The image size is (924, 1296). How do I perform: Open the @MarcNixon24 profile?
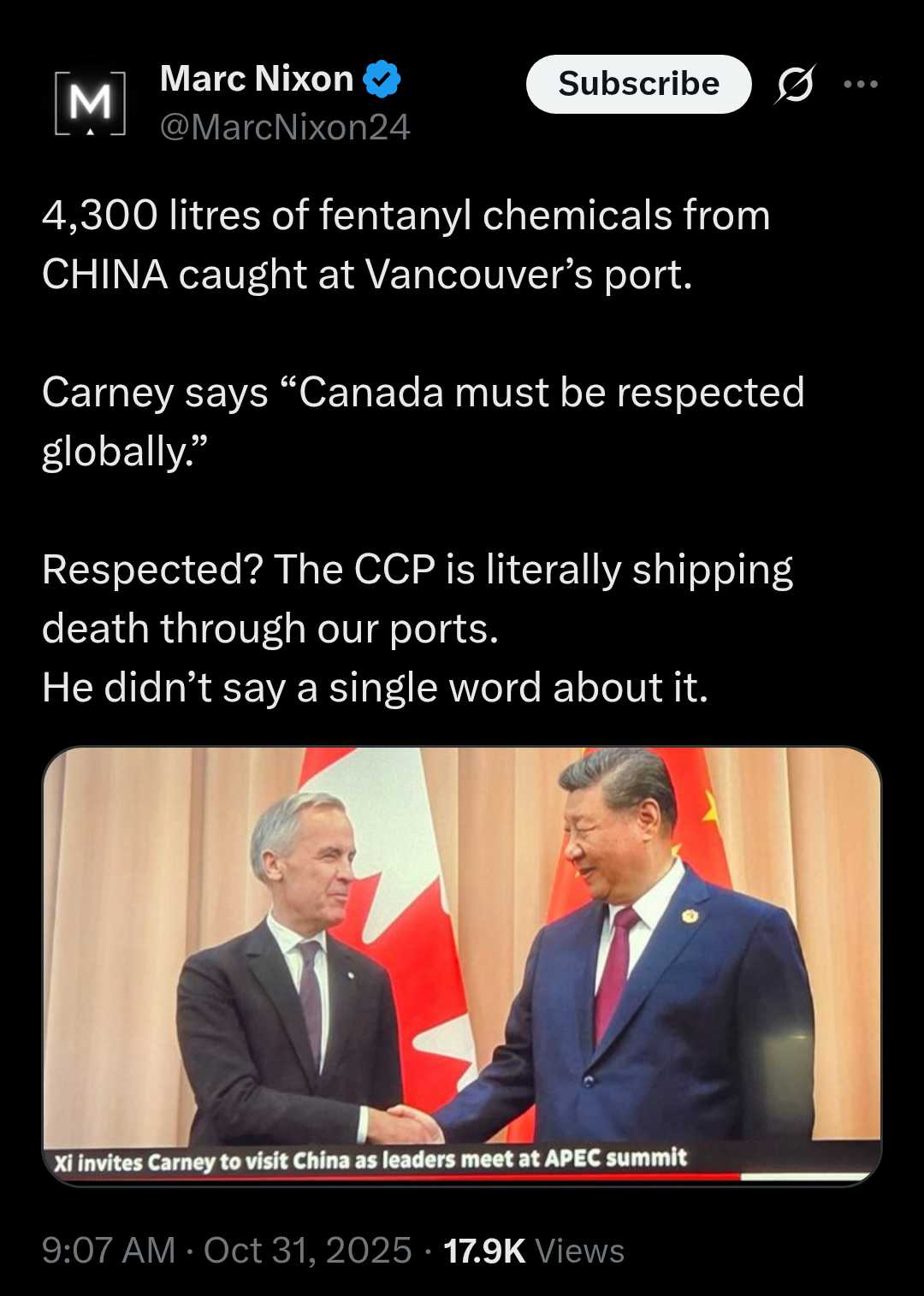[x=285, y=127]
